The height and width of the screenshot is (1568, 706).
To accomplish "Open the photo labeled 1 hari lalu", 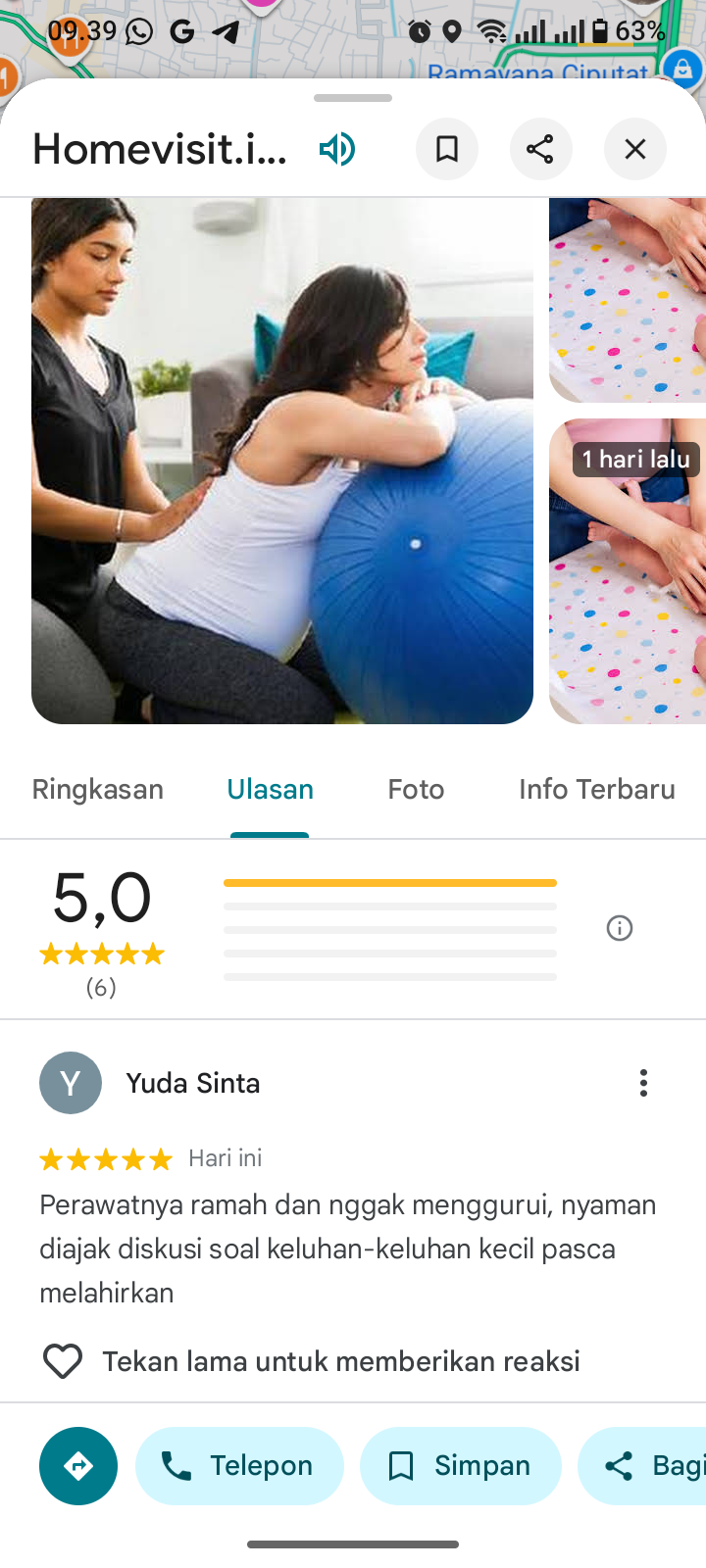I will point(629,571).
